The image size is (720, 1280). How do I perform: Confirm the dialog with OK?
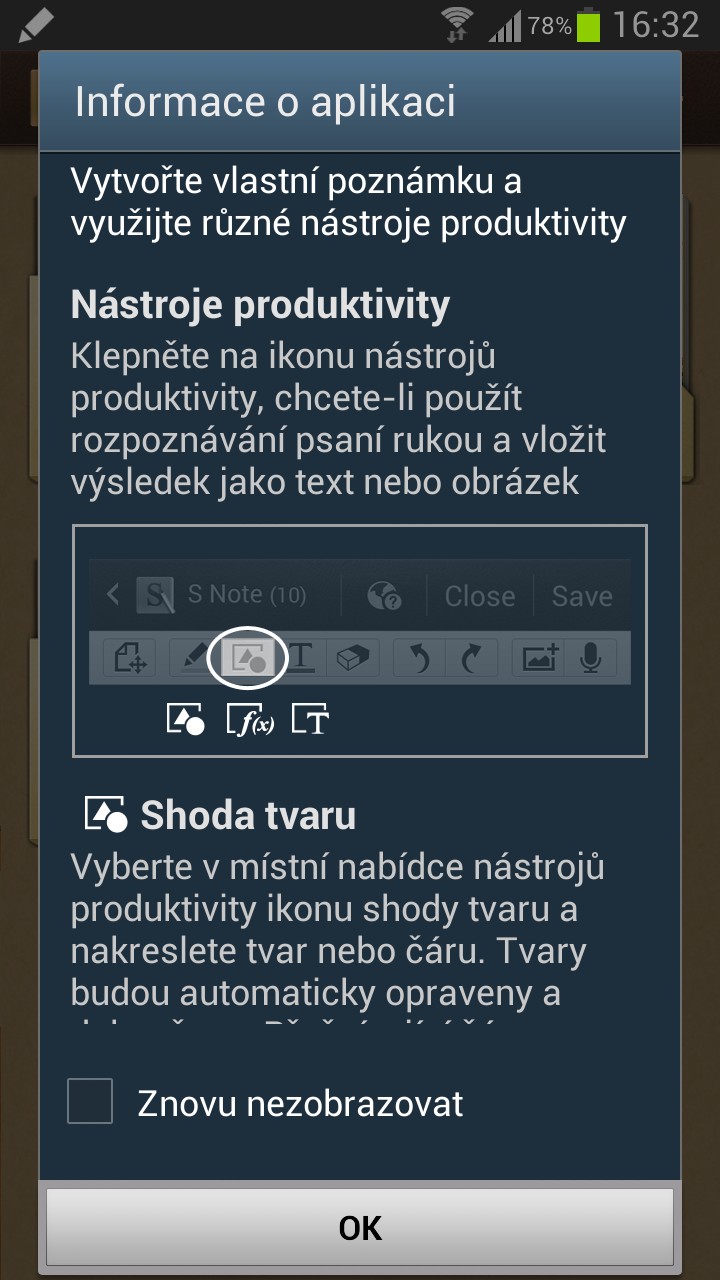[x=360, y=1227]
